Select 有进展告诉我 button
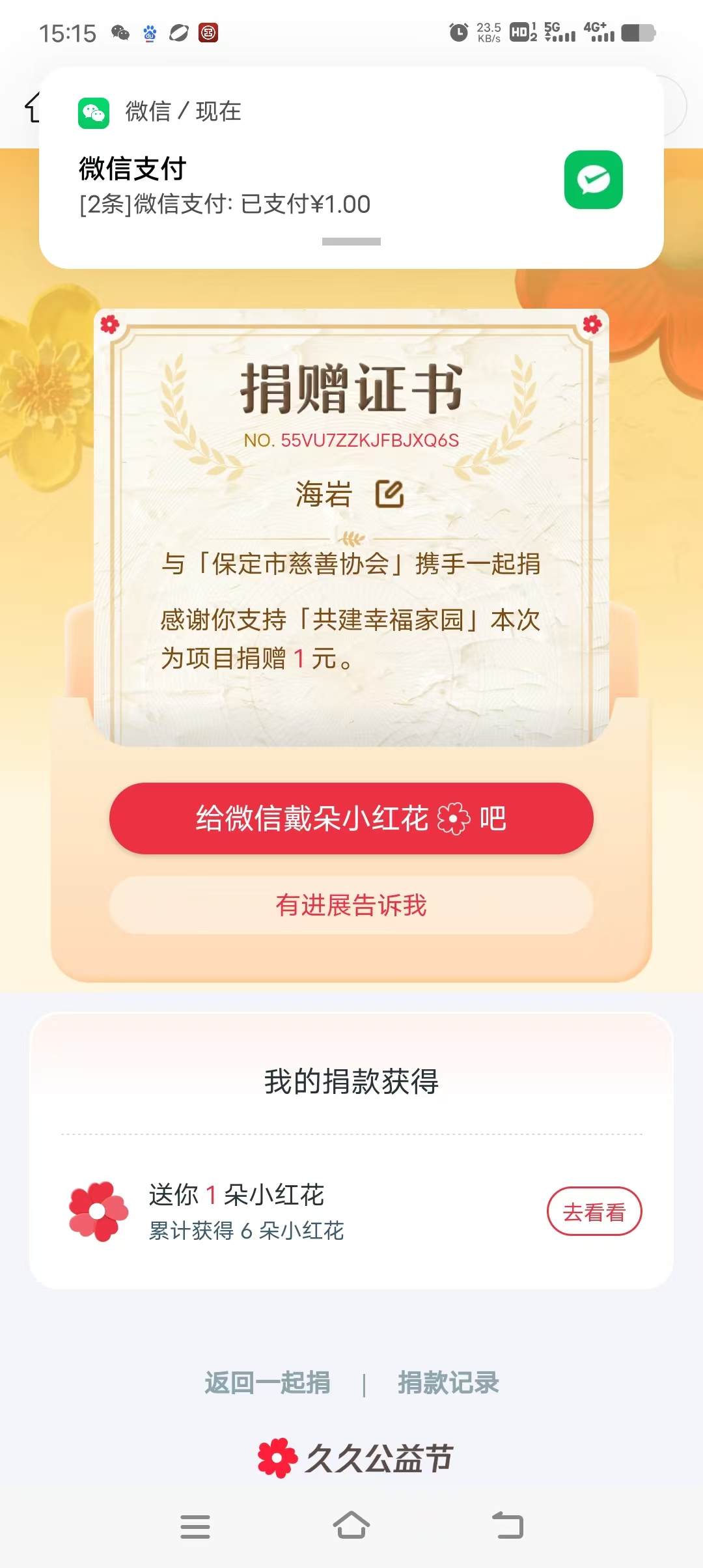This screenshot has height=1568, width=703. tap(351, 905)
